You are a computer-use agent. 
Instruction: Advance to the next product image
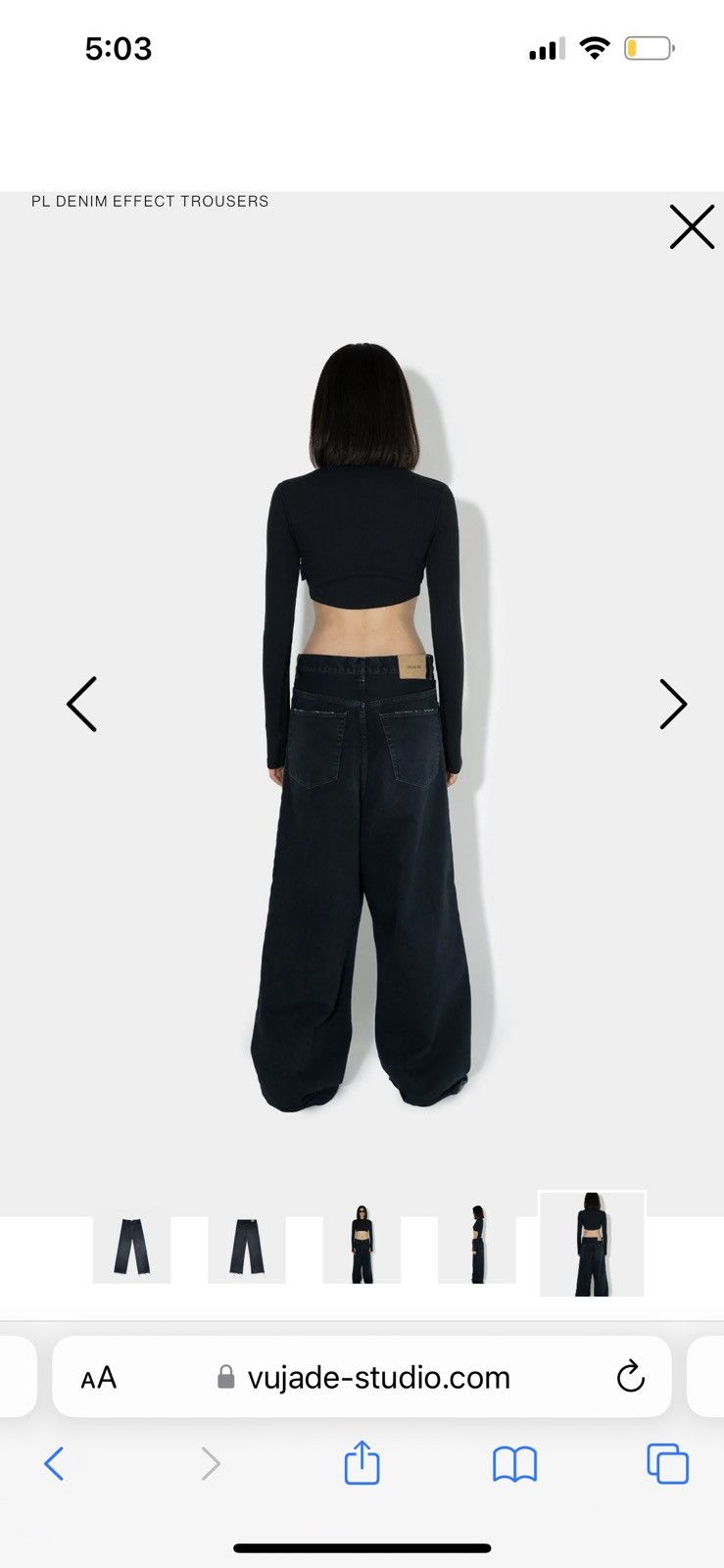point(673,704)
